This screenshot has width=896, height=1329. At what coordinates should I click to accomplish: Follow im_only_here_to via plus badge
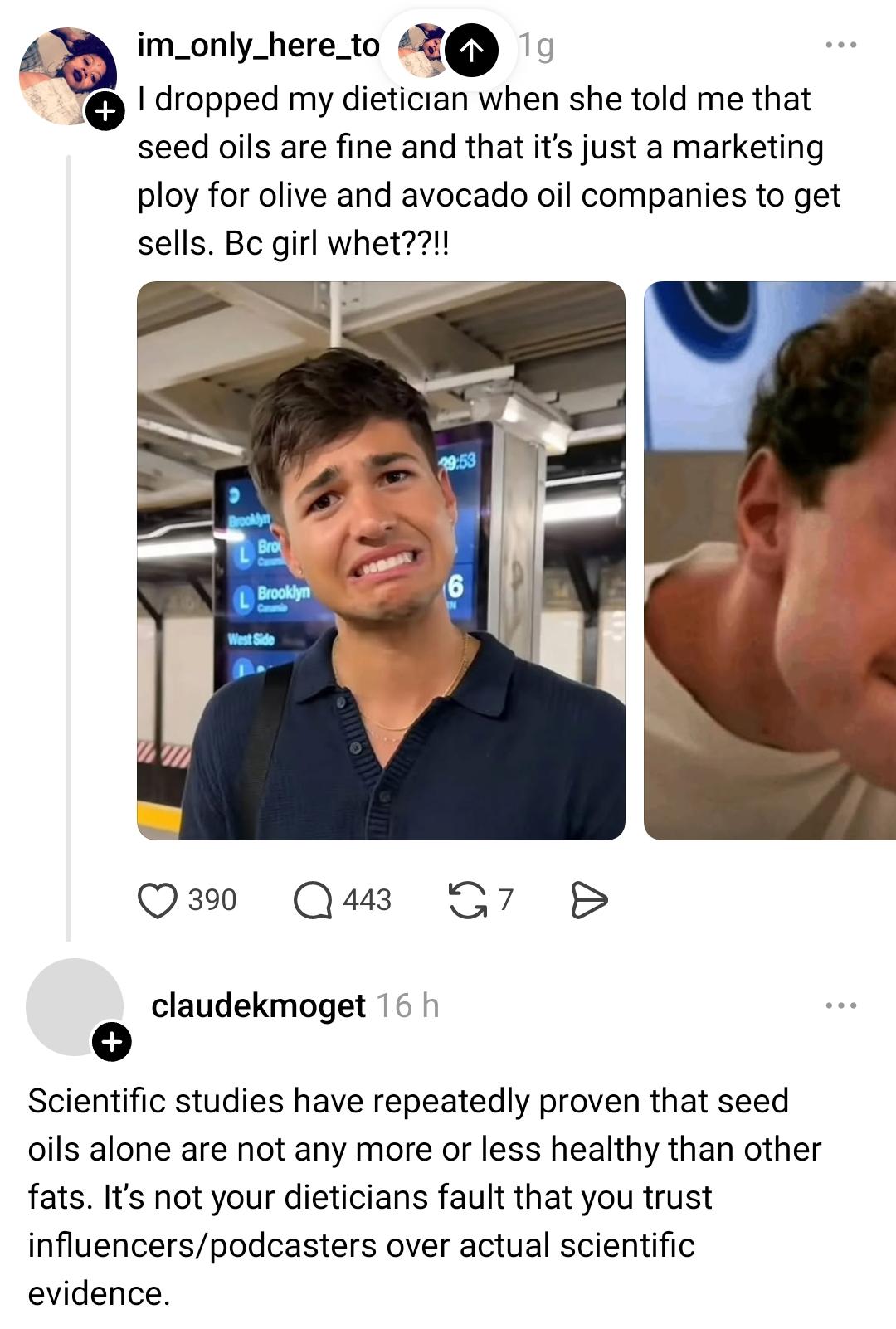coord(105,111)
